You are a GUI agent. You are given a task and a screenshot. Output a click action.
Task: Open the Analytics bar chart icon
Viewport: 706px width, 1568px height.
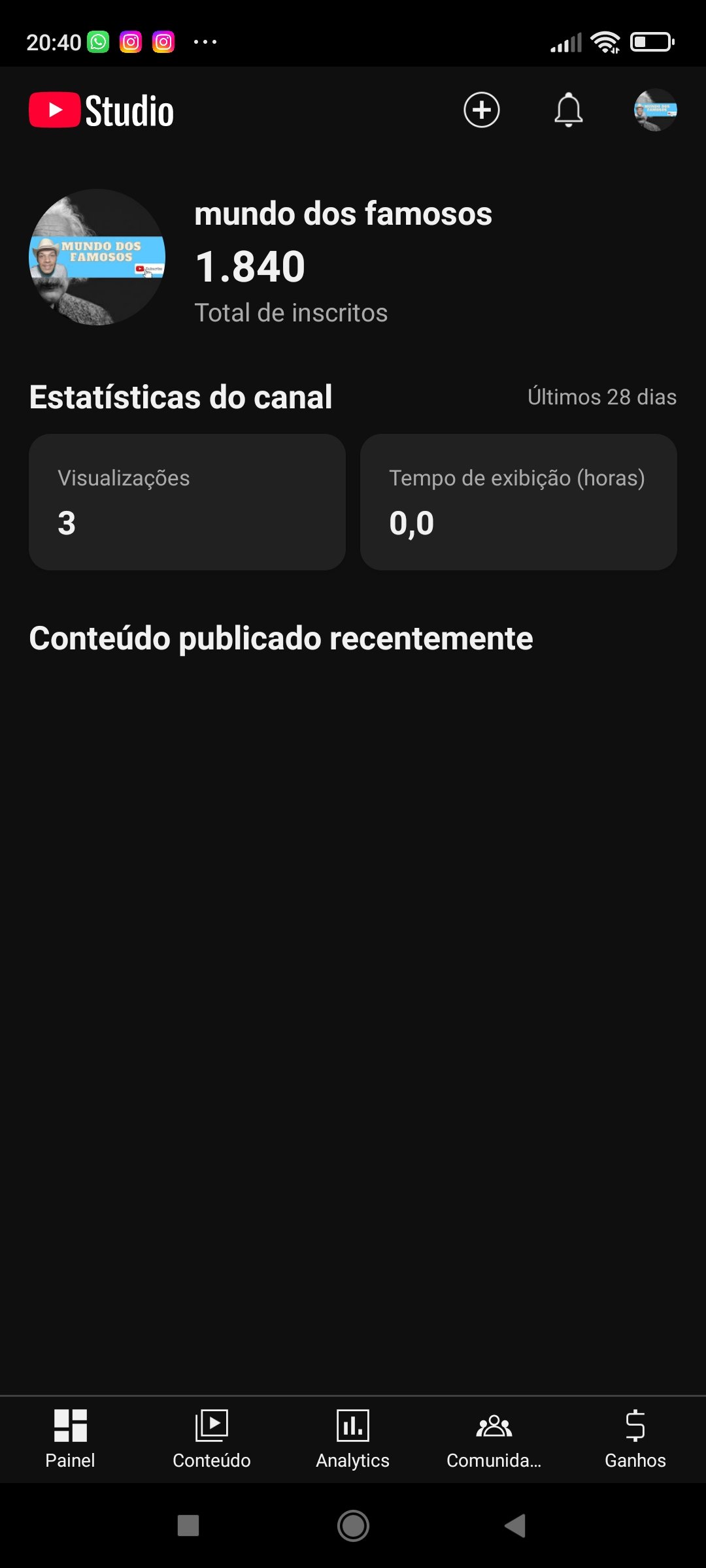pyautogui.click(x=352, y=1426)
